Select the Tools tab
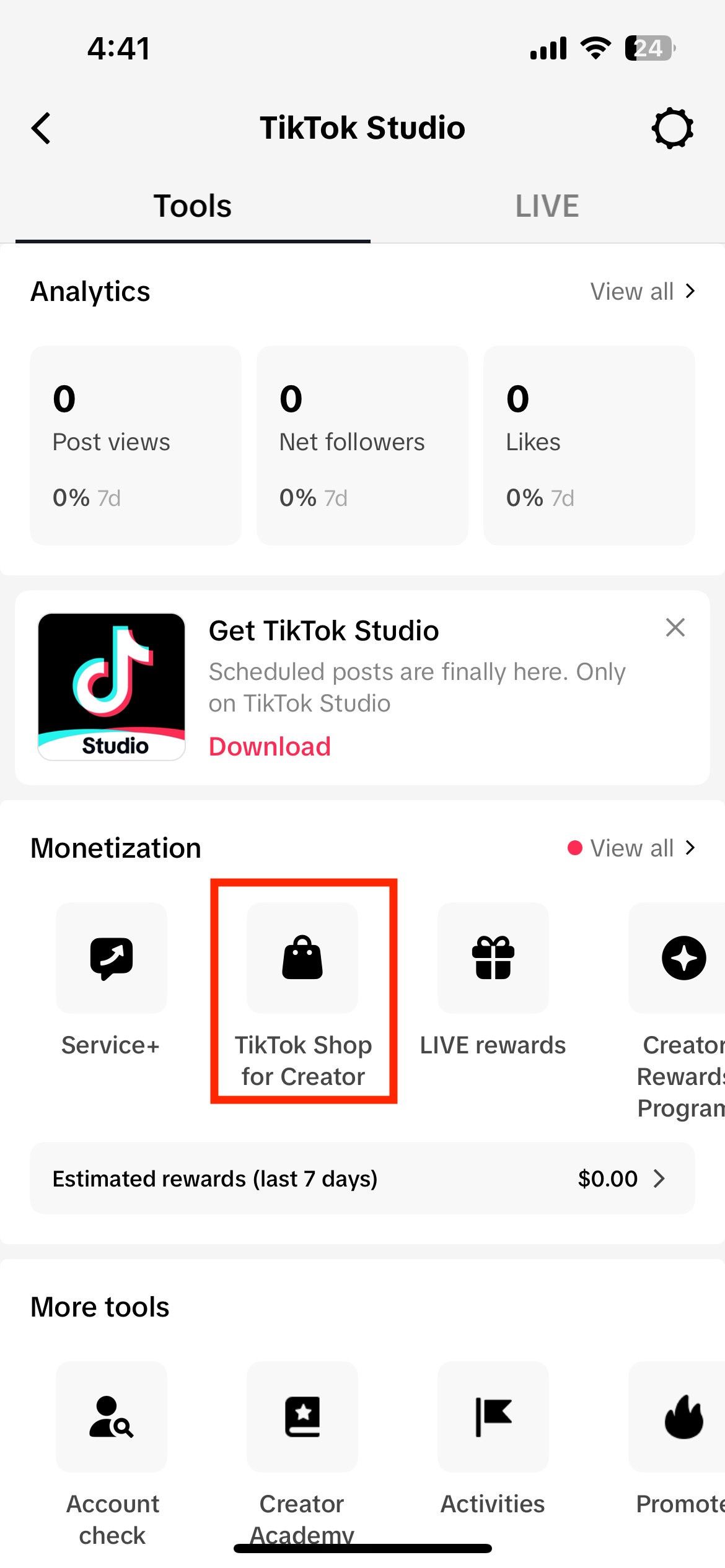The height and width of the screenshot is (1568, 725). pyautogui.click(x=193, y=206)
